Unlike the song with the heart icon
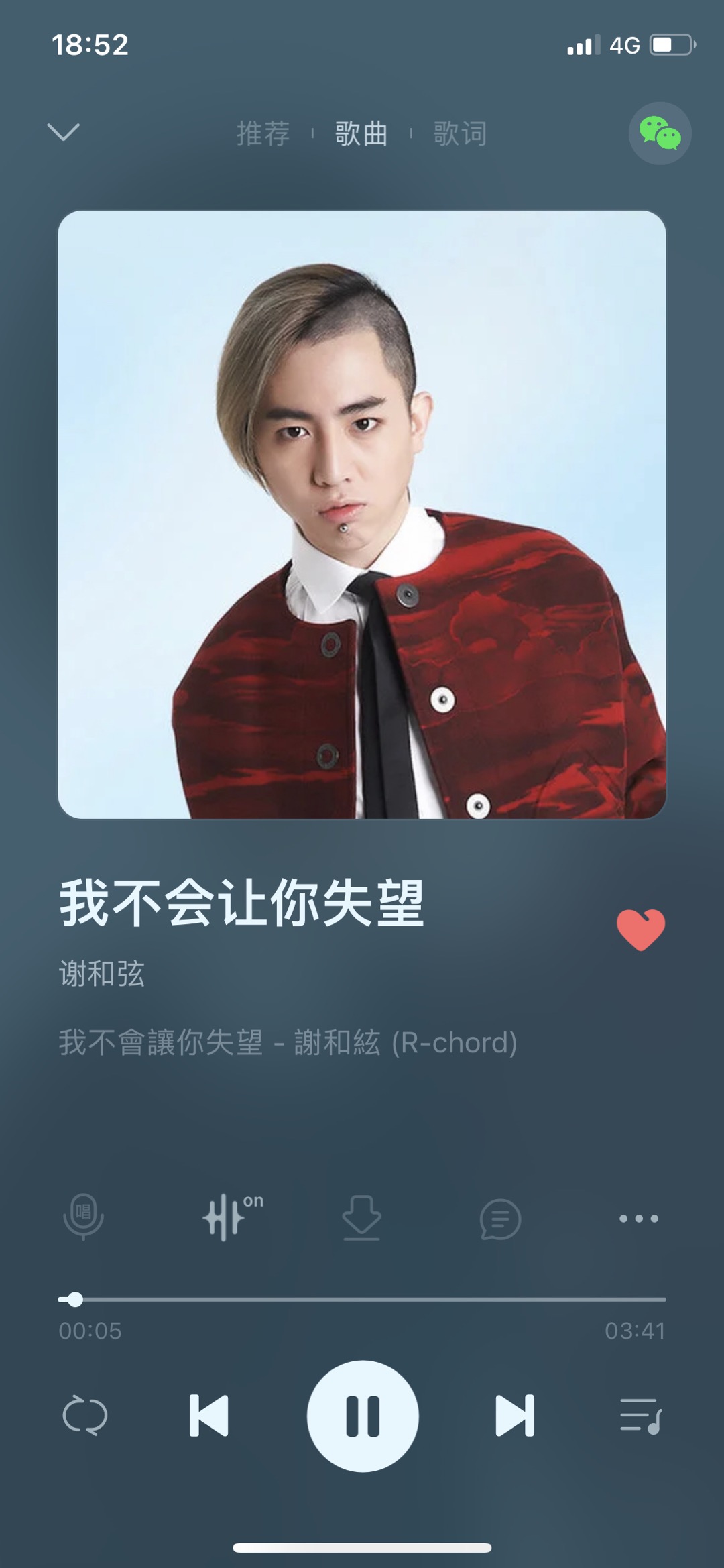 [641, 930]
